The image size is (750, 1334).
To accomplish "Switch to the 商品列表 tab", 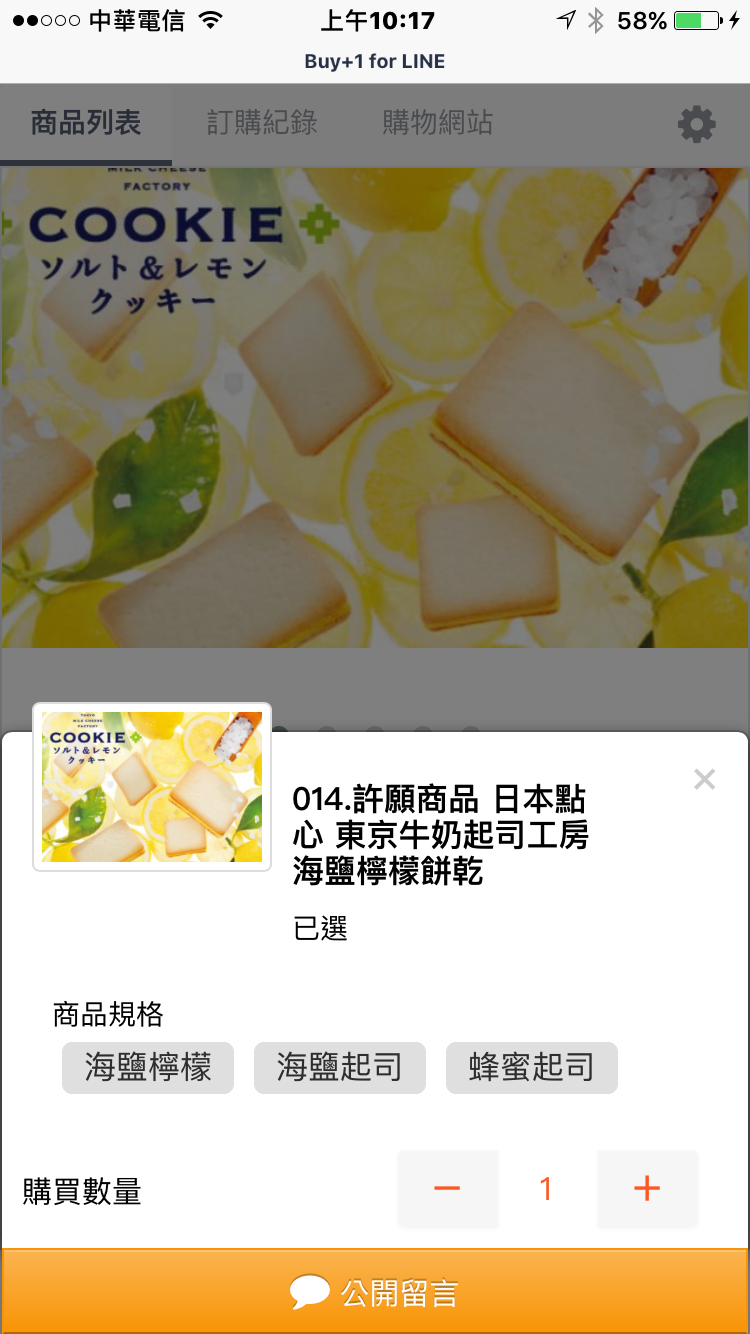I will pos(86,123).
